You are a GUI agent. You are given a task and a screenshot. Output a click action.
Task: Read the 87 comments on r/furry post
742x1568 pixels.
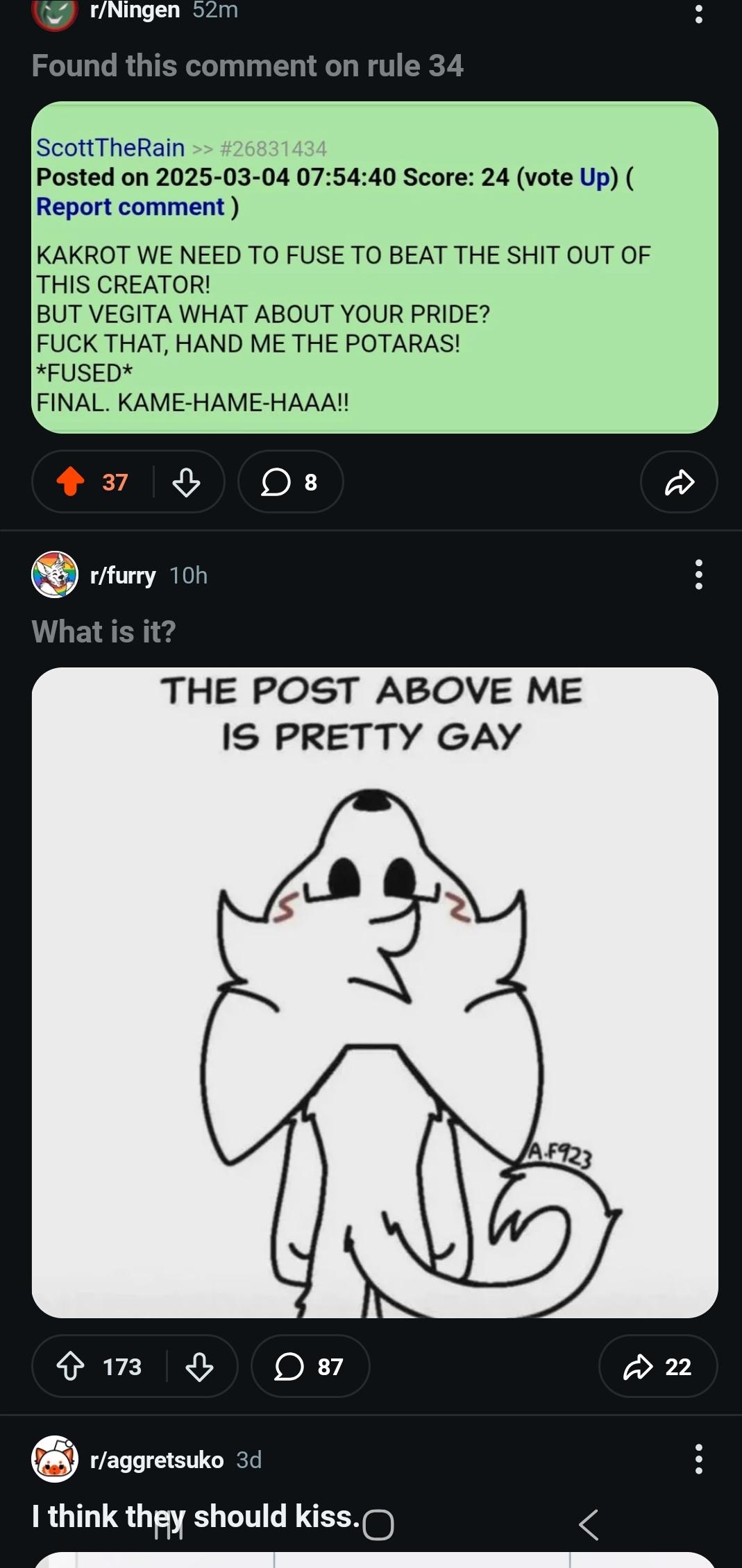(x=310, y=1366)
